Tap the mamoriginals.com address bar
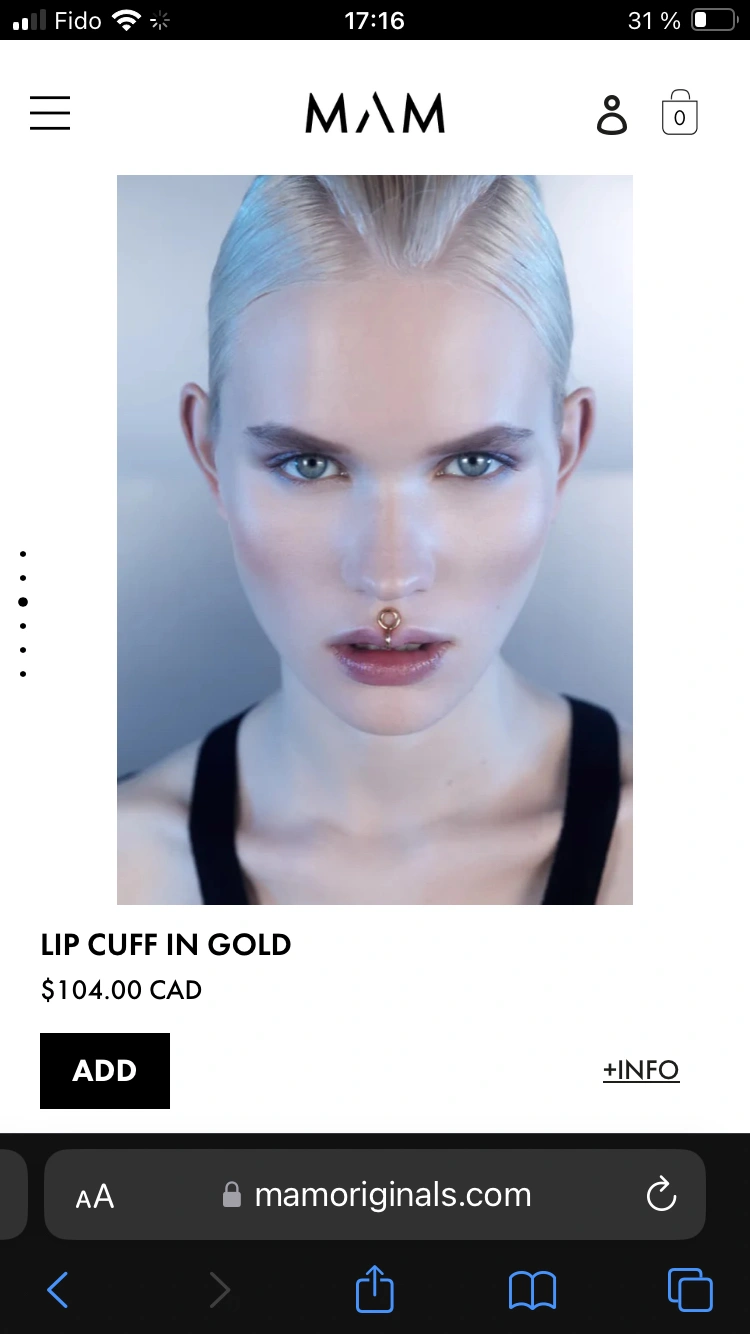This screenshot has width=750, height=1334. click(392, 1195)
